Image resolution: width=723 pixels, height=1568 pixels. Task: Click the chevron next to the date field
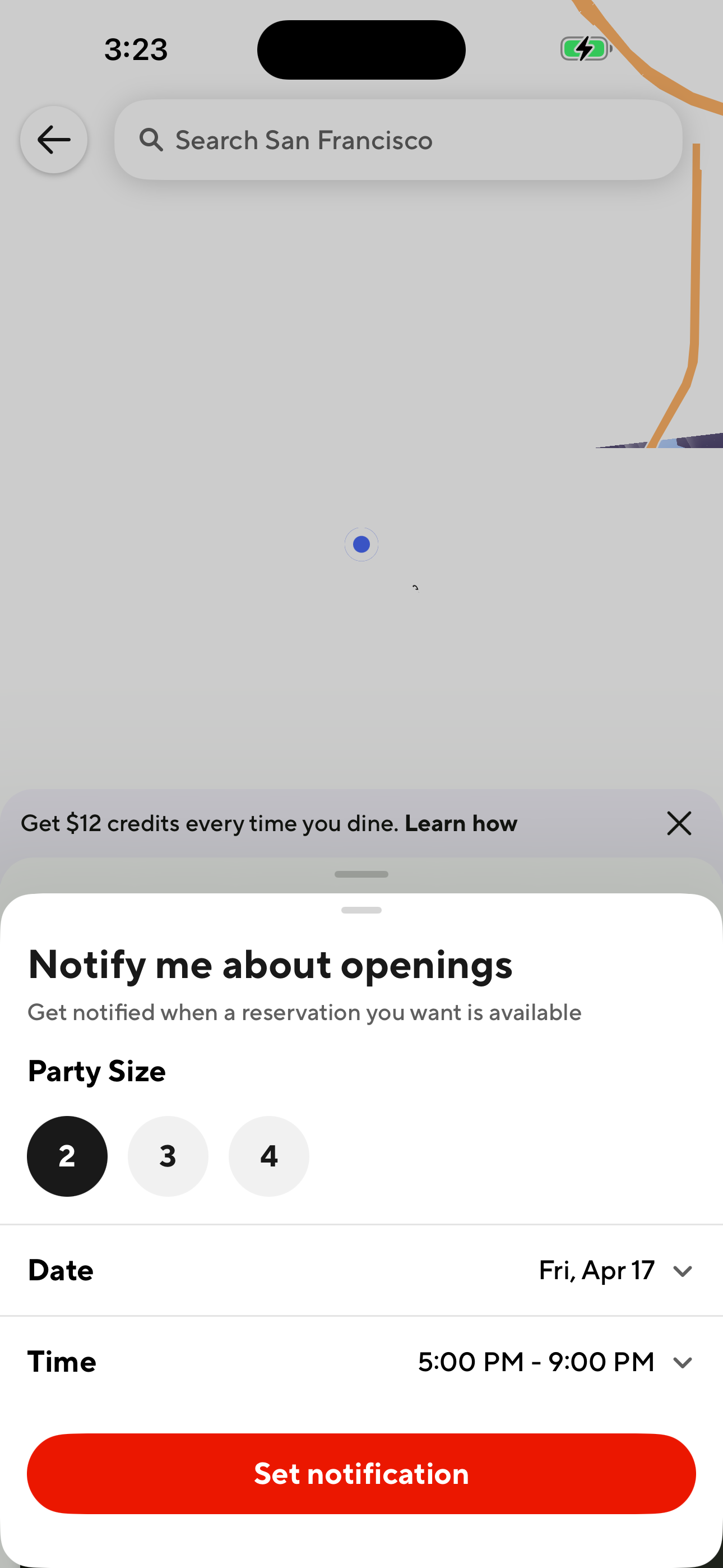tap(682, 1271)
